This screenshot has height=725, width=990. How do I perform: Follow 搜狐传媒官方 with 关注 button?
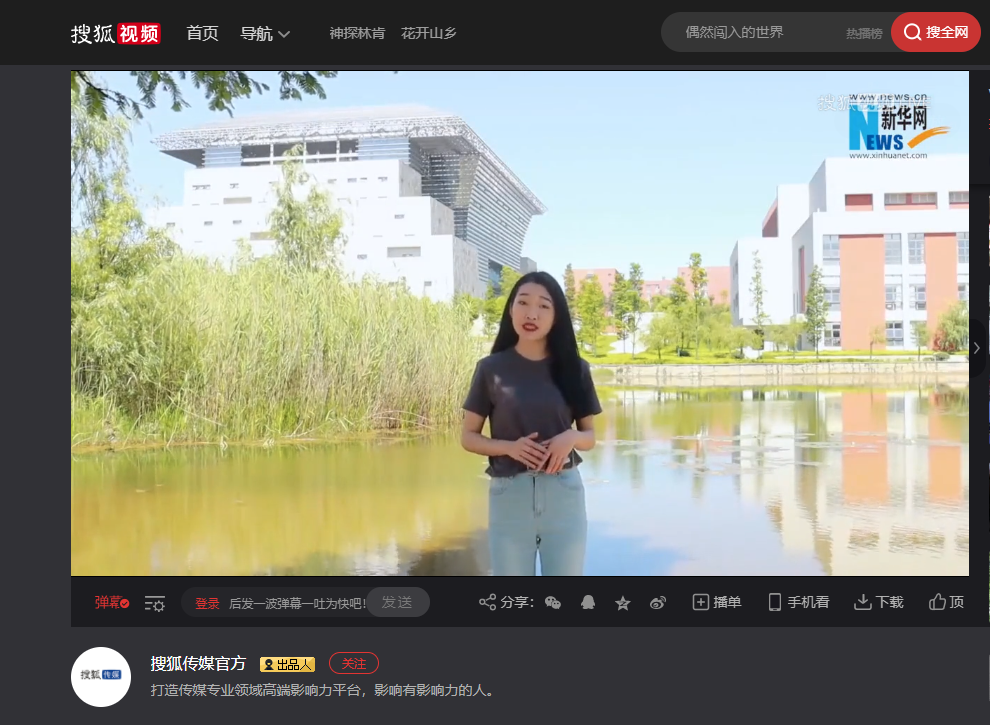[353, 663]
